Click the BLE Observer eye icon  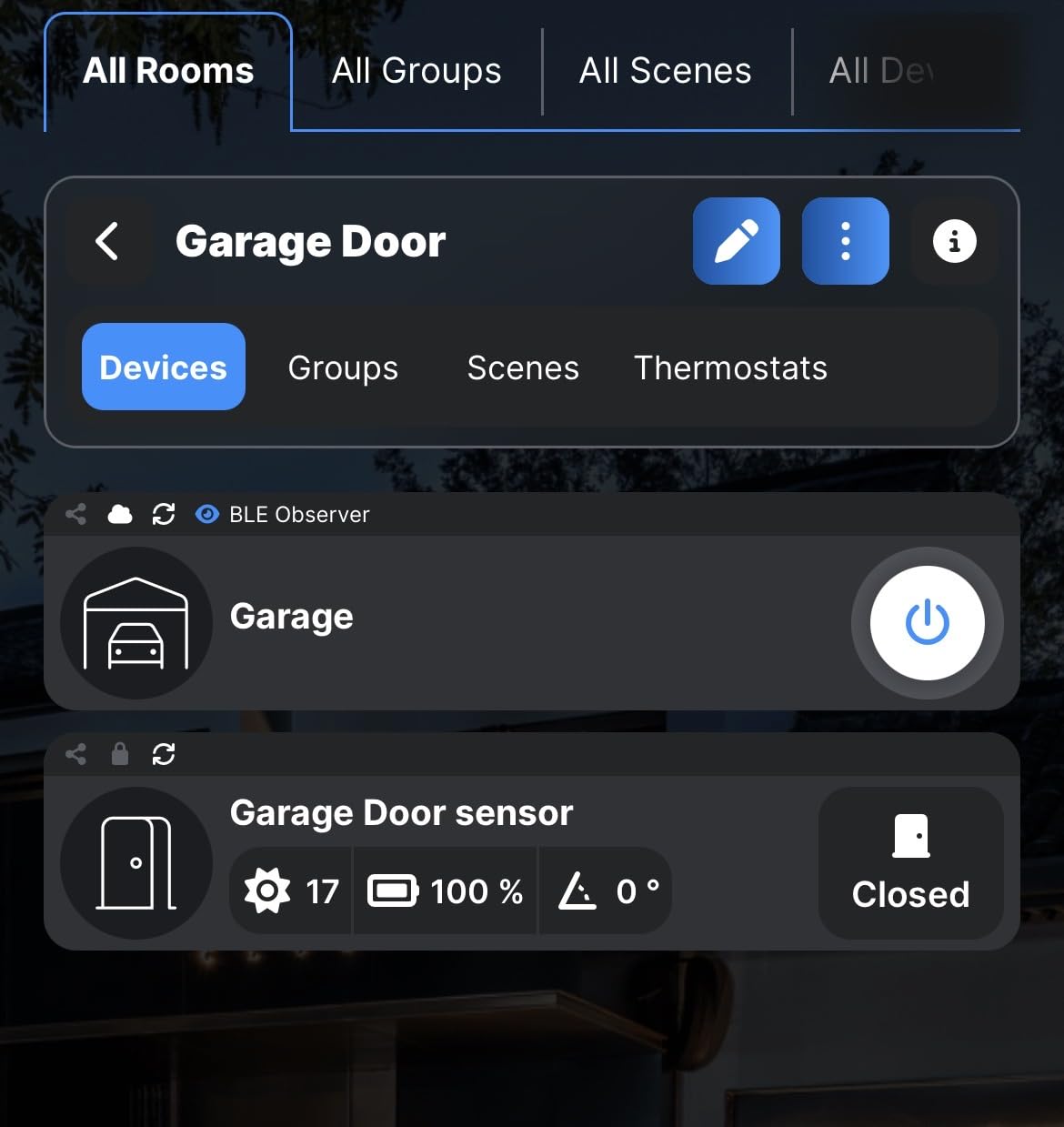pyautogui.click(x=207, y=514)
